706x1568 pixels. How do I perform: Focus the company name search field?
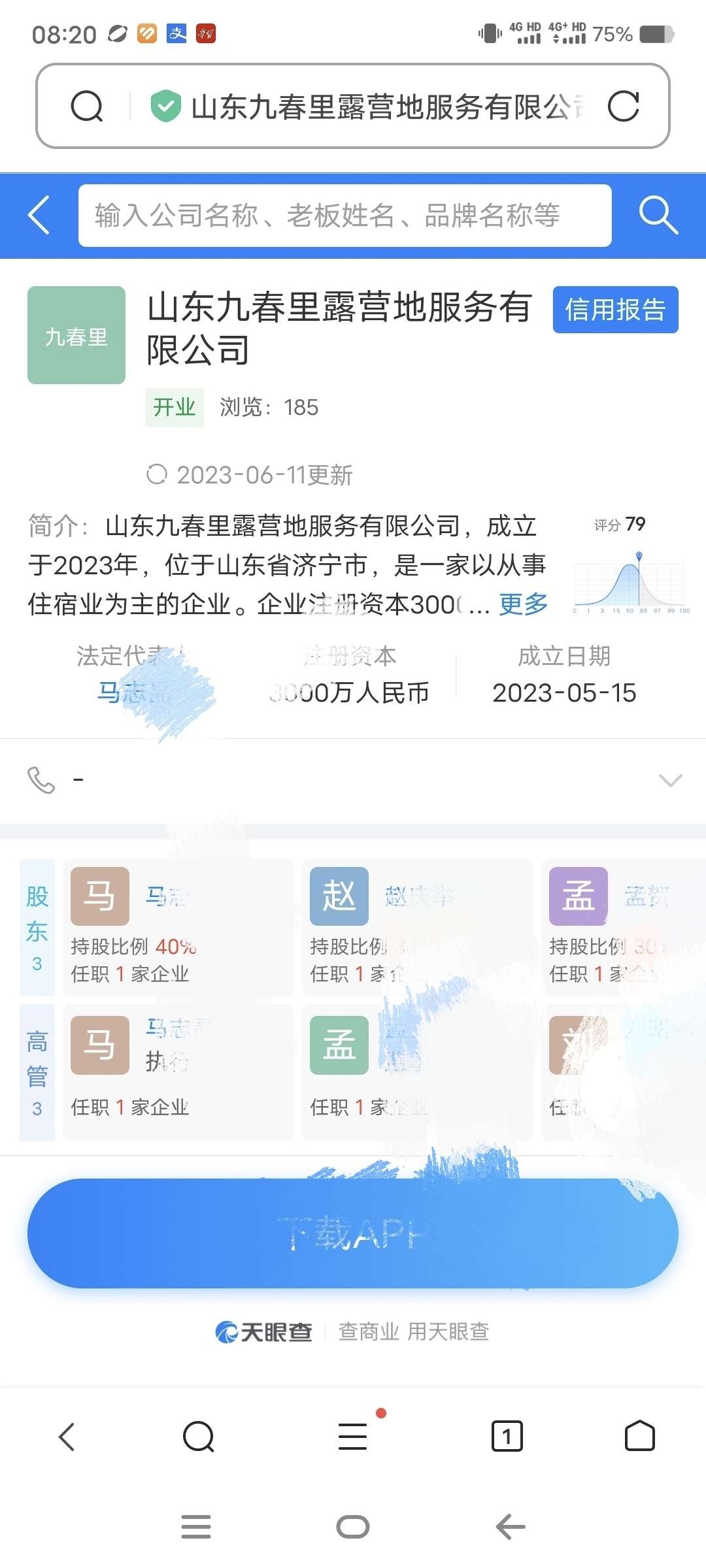click(x=345, y=216)
